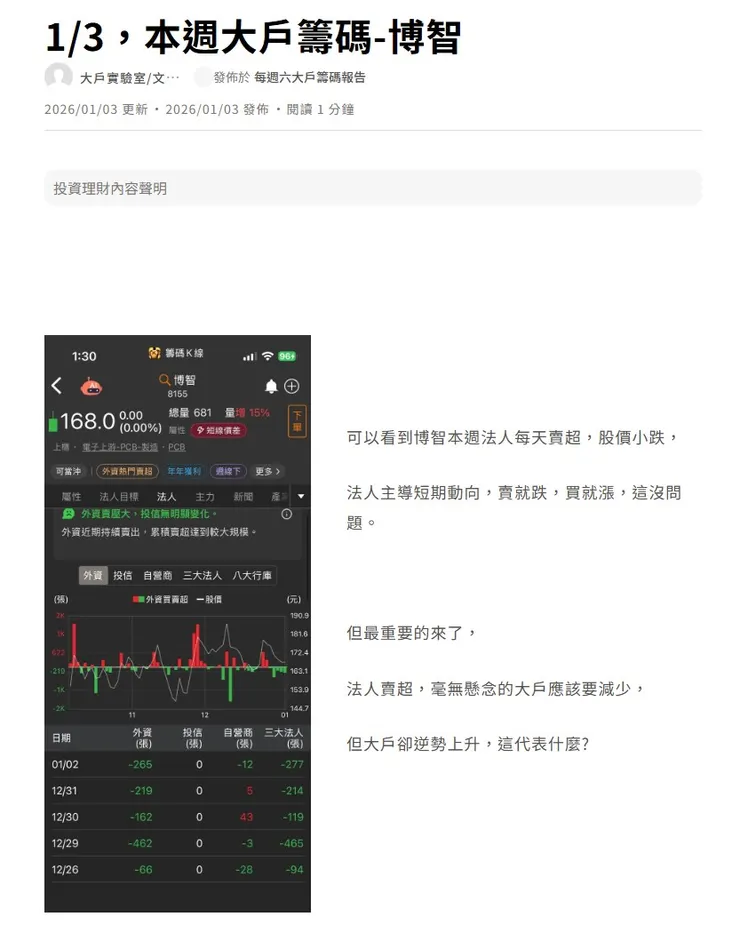
Task: Tap the info icon beside the 外資賣壓 note
Action: point(286,513)
